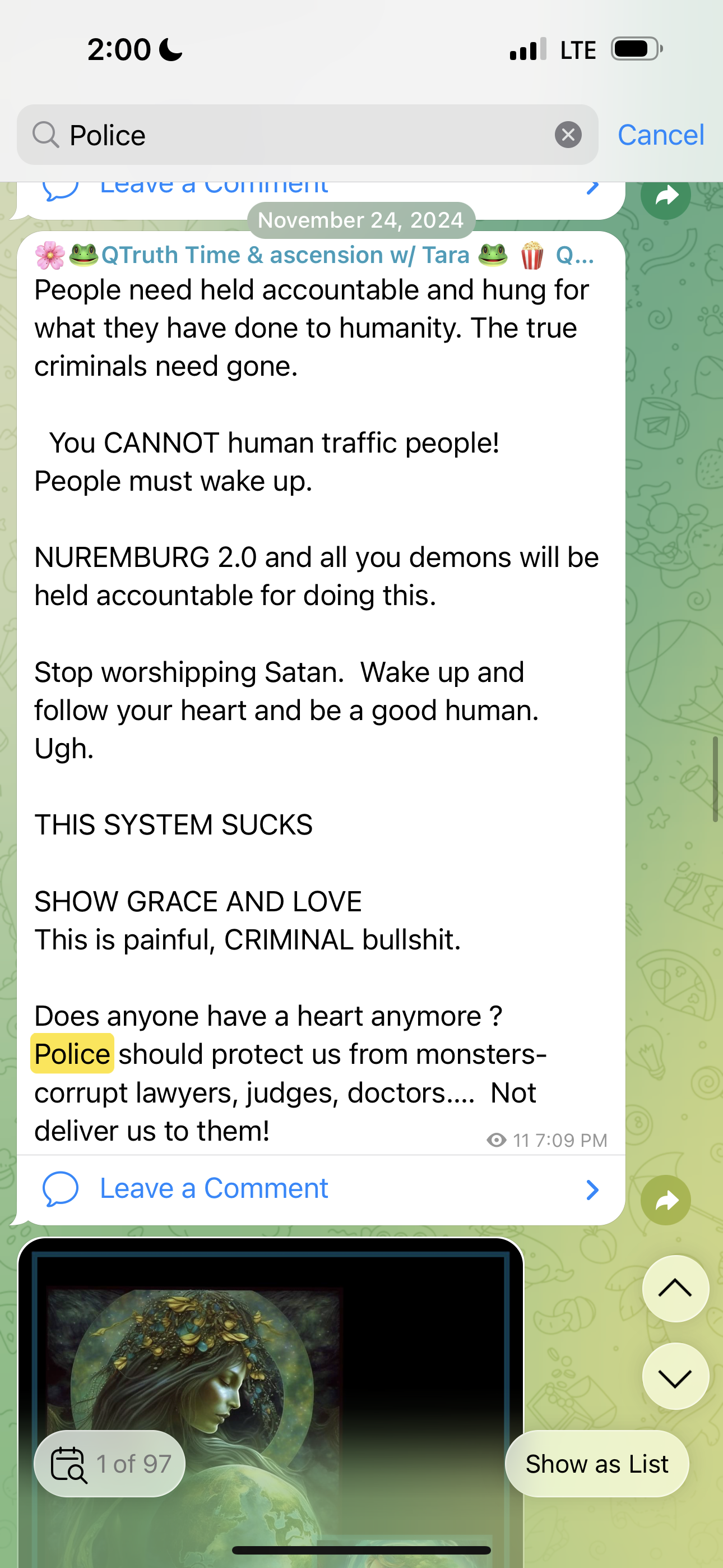Jump to previous search result
The image size is (723, 1568).
675,1289
